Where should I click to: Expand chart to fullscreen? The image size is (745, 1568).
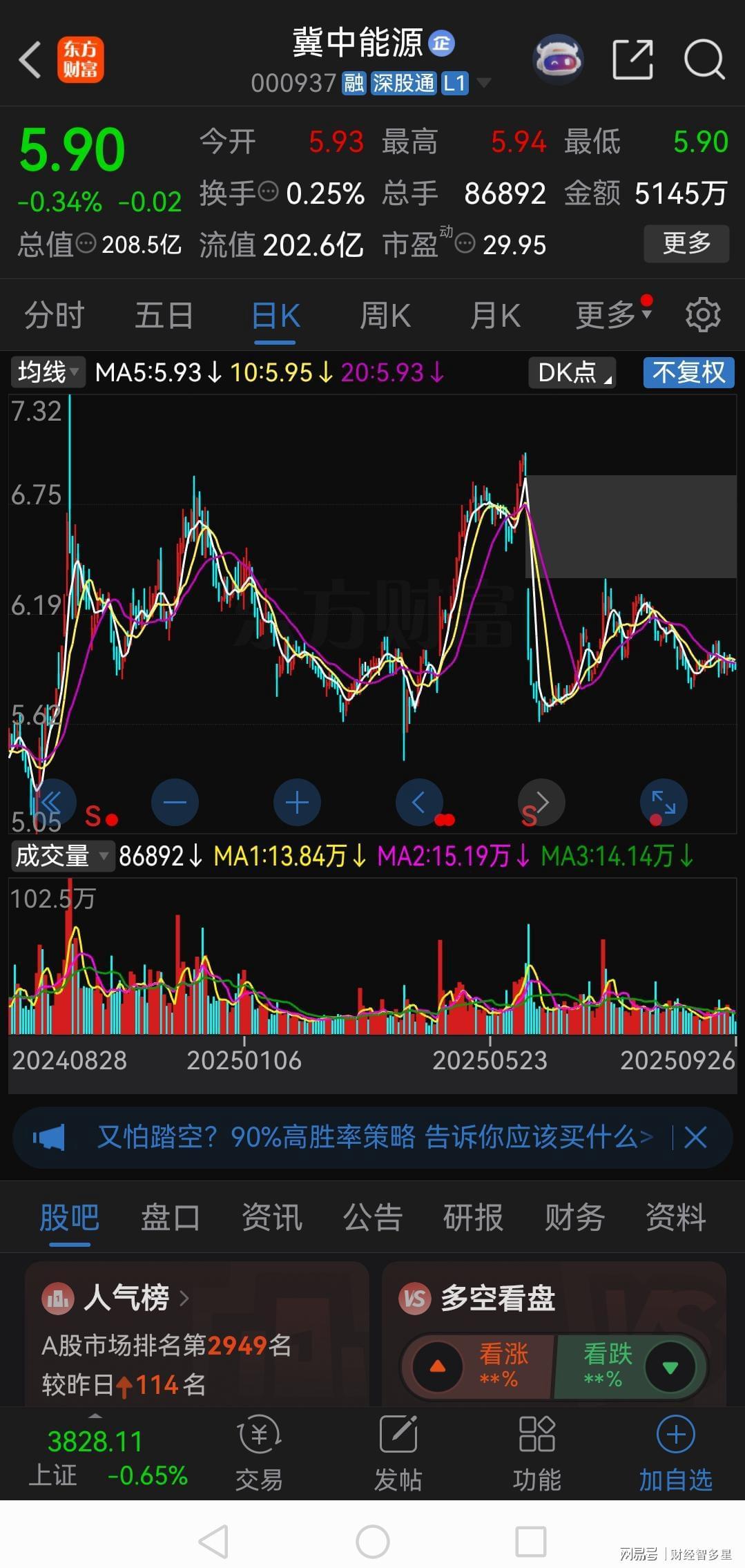pos(664,803)
